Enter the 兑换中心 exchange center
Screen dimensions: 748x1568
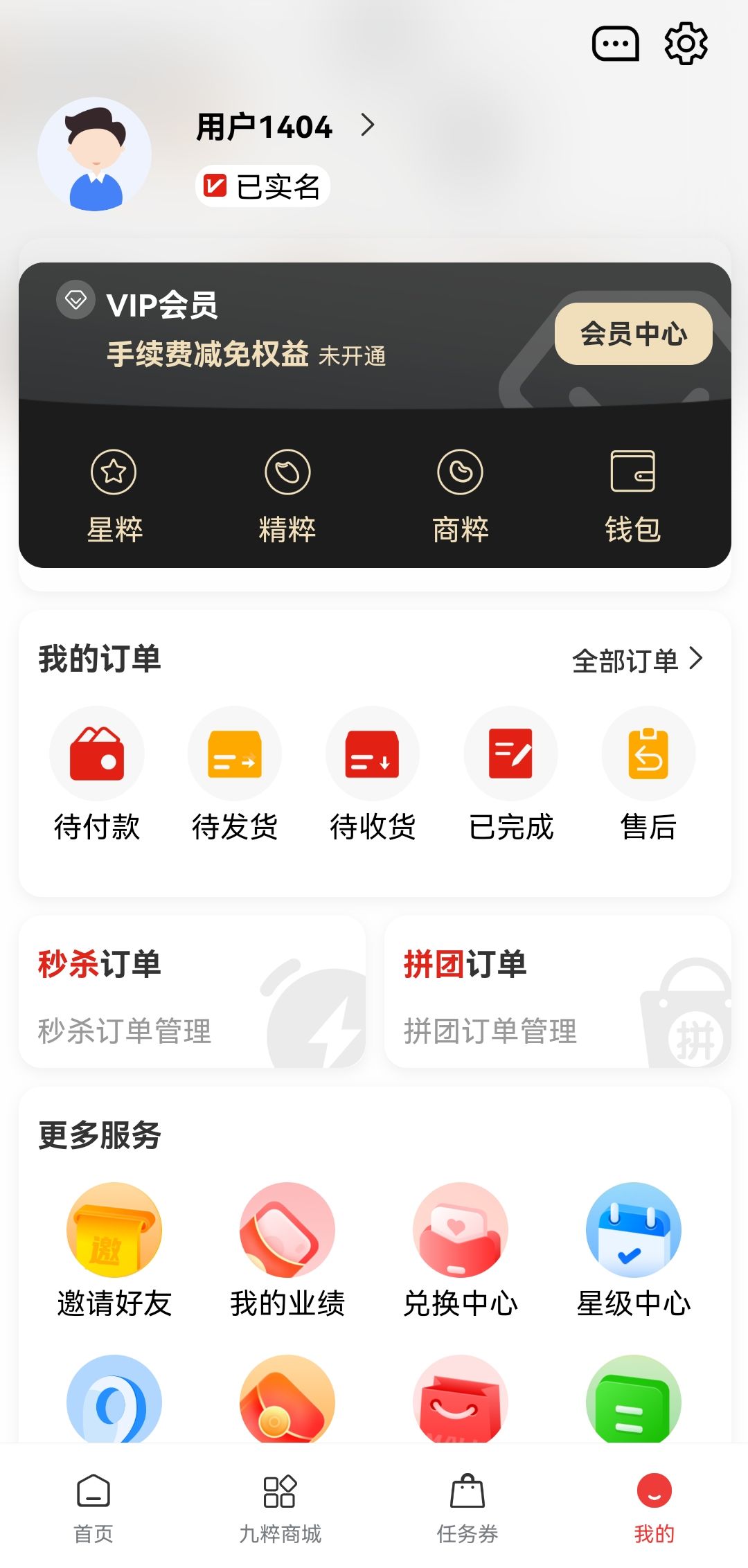[x=461, y=1254]
